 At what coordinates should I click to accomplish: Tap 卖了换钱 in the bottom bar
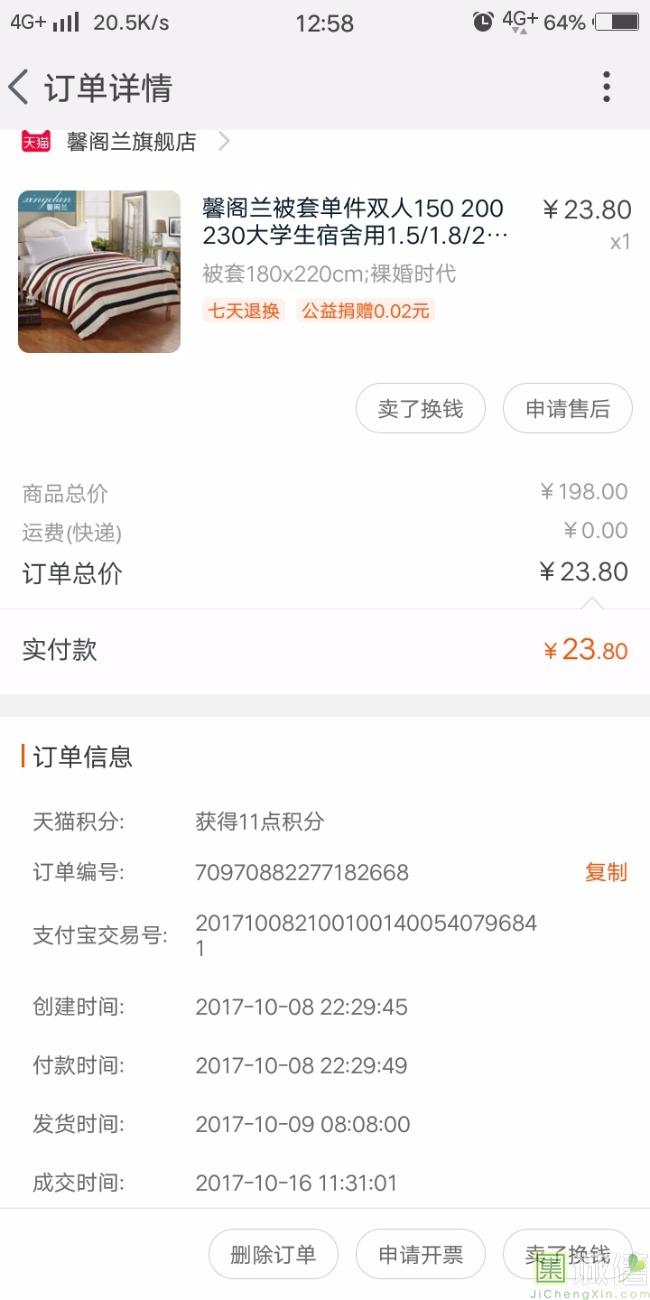[567, 1255]
